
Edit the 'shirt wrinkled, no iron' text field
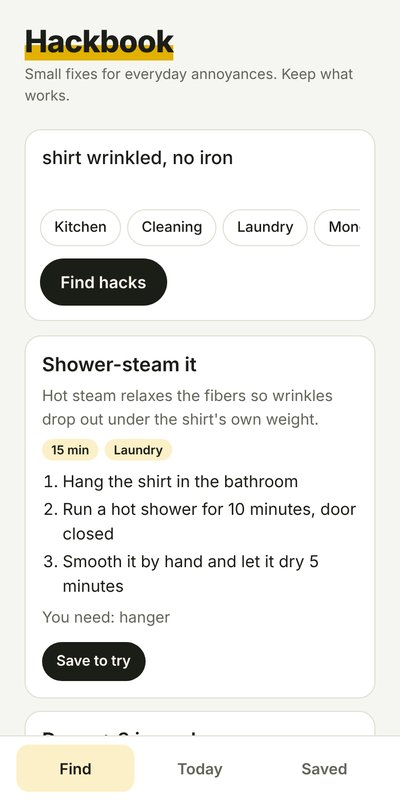[x=200, y=169]
